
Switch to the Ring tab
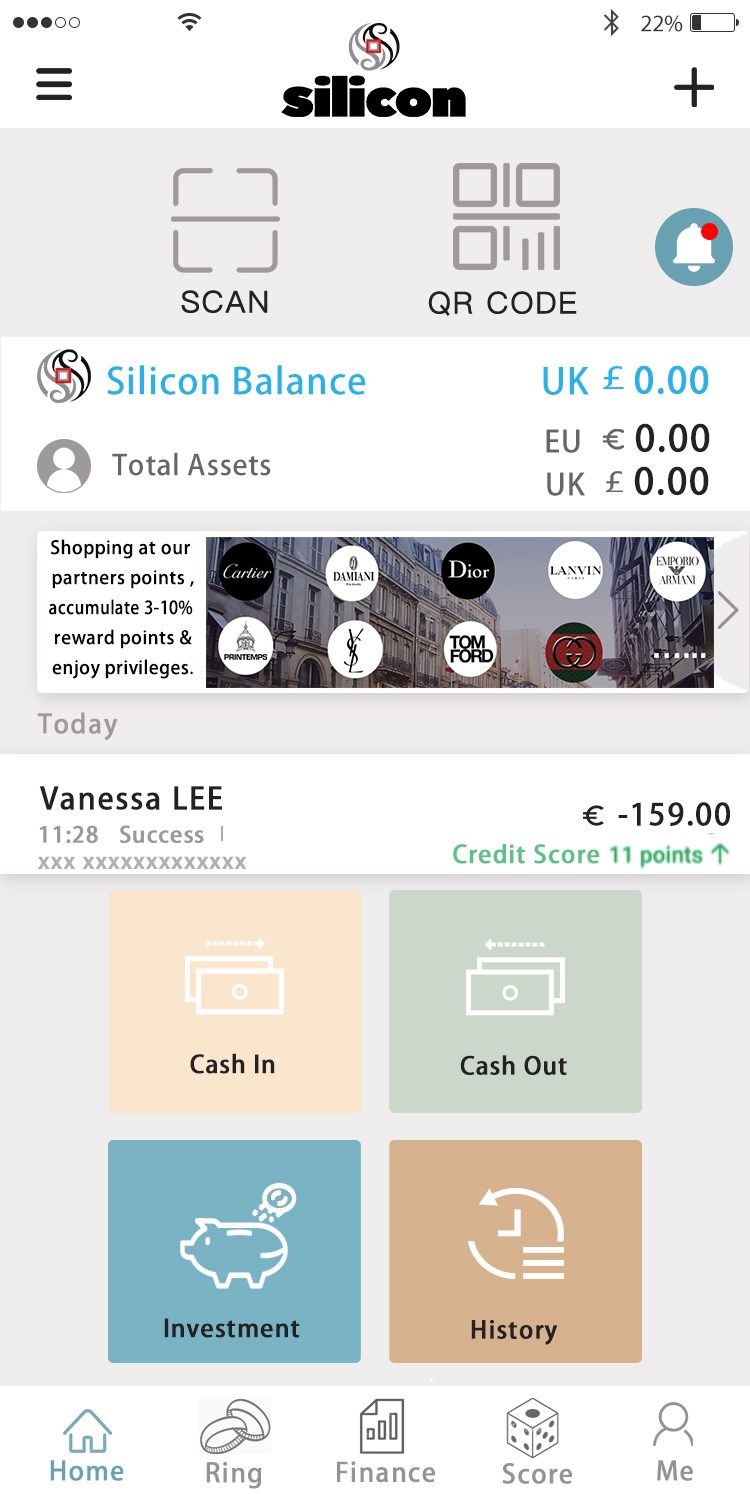234,1445
